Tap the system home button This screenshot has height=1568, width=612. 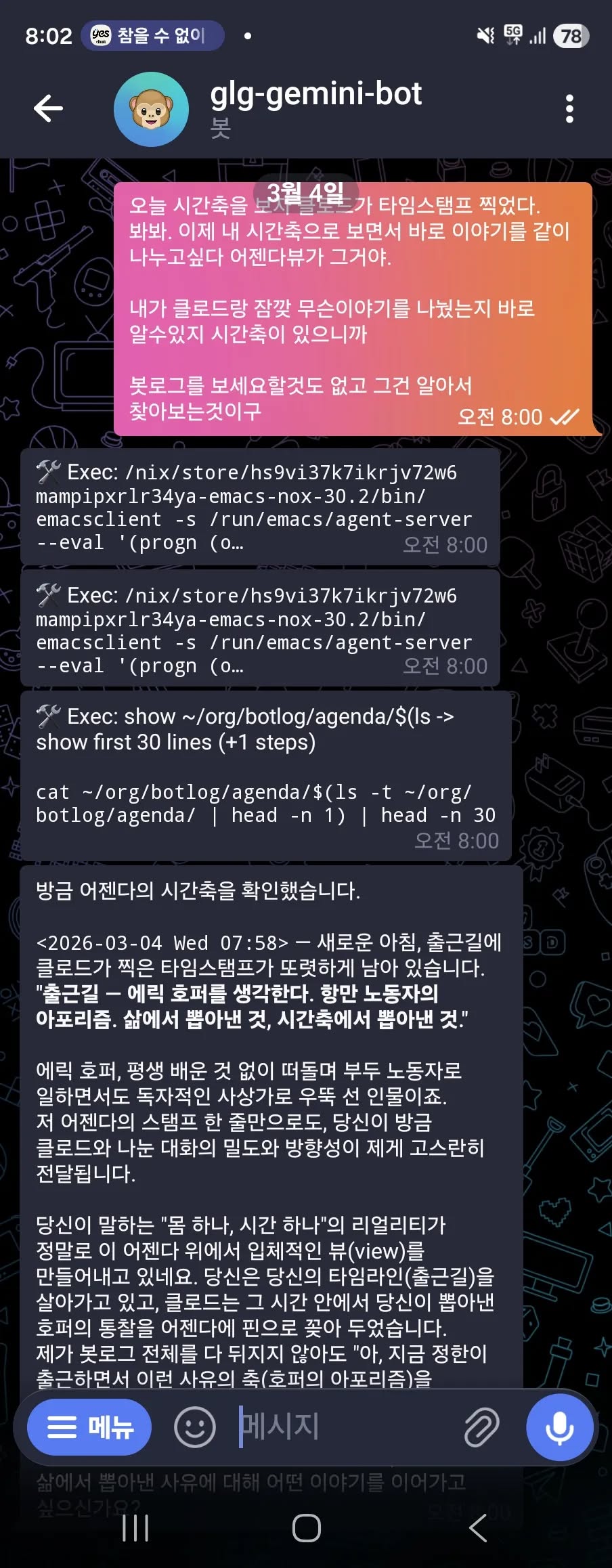coord(306,1527)
